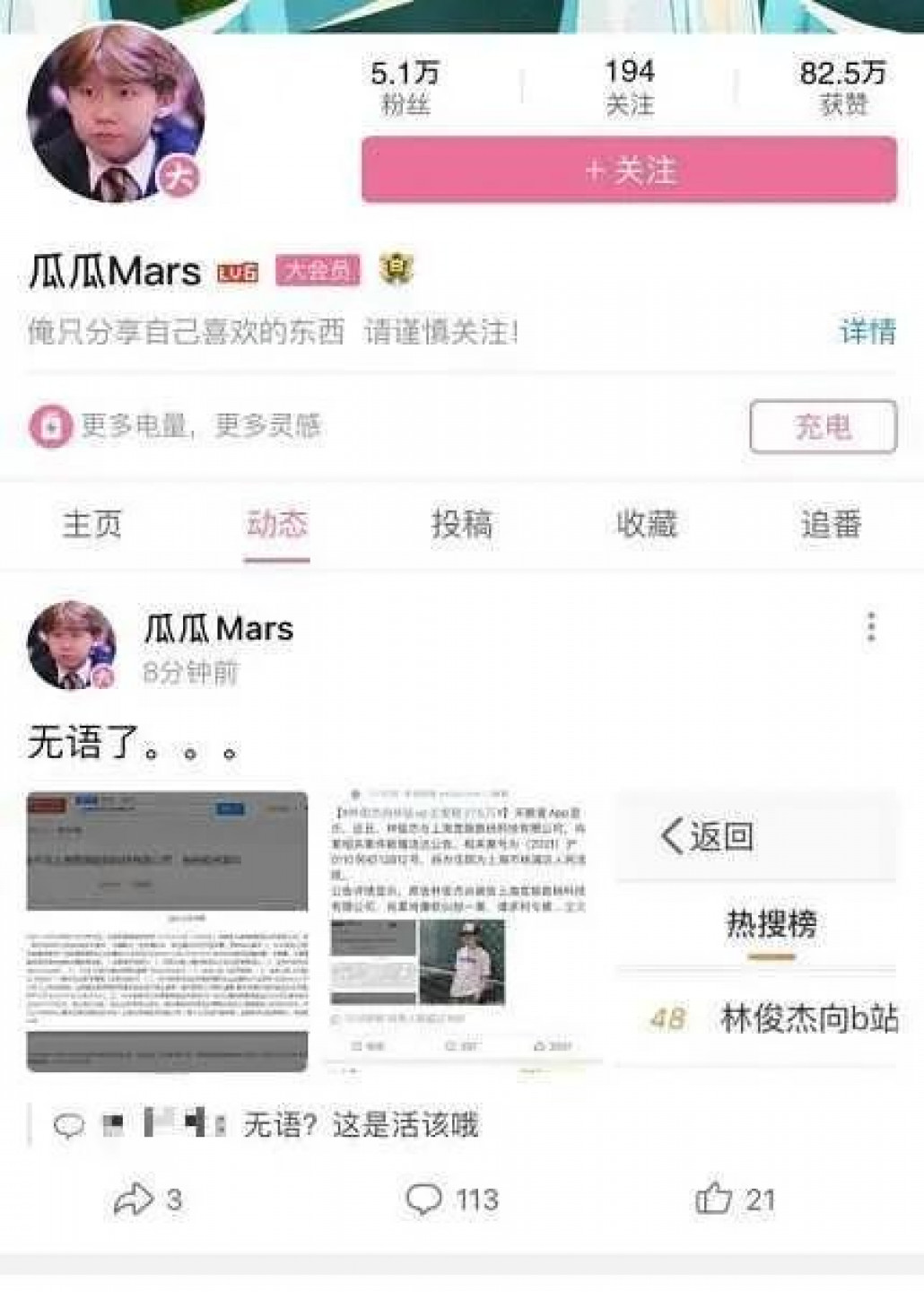
Task: Follow 瓜瓜Mars with the pink 关注 button
Action: pos(629,170)
